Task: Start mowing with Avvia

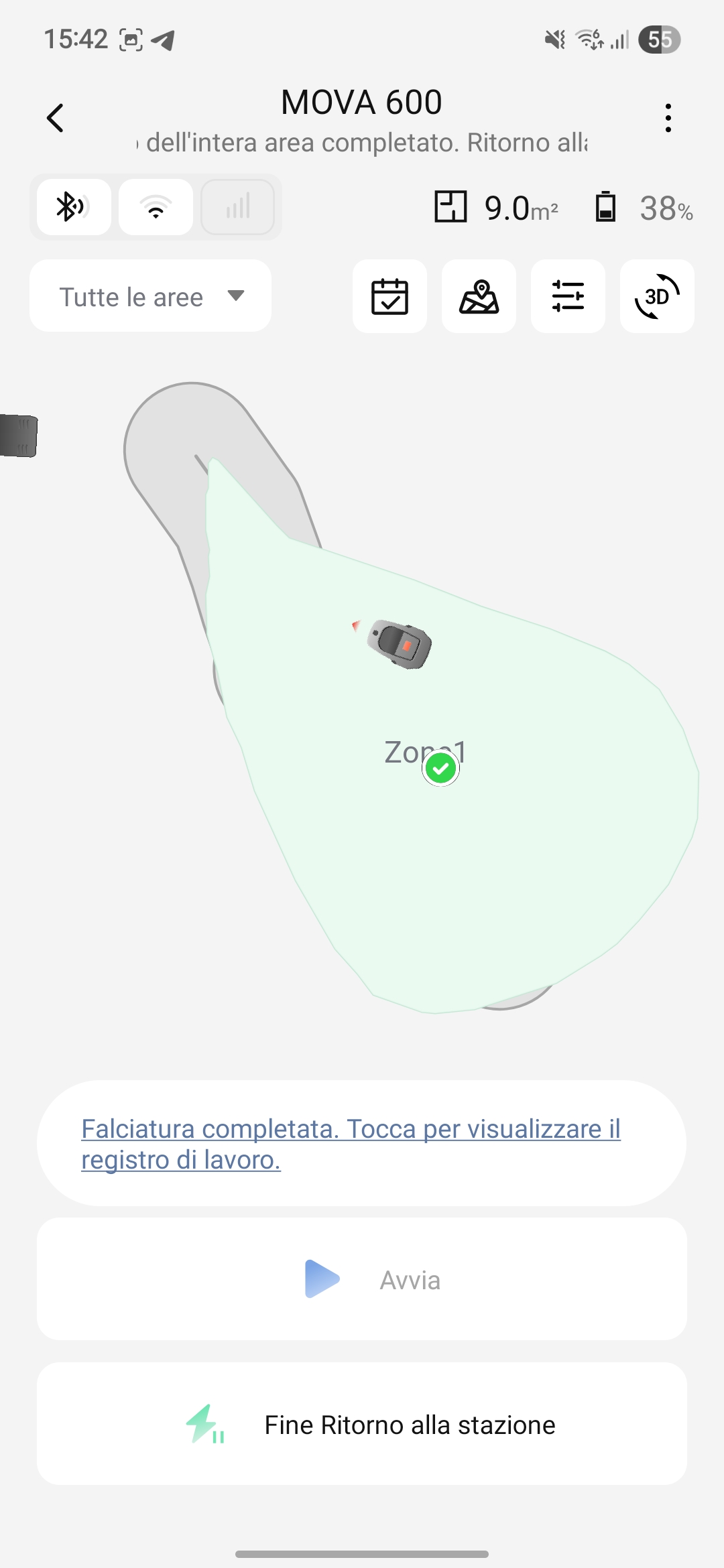Action: coord(362,1279)
